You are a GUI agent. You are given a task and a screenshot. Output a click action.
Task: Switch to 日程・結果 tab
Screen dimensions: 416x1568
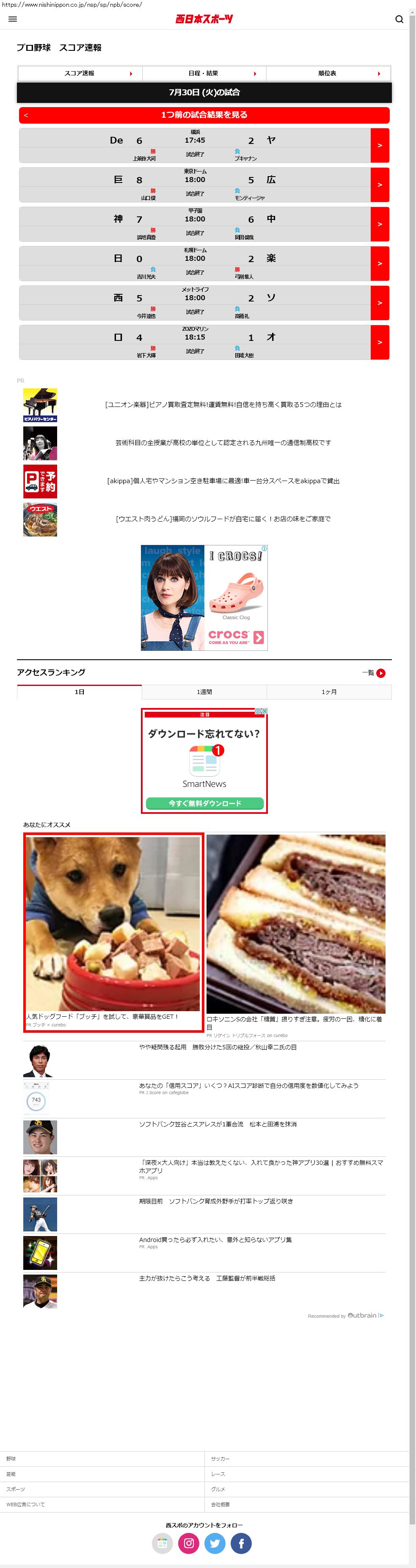click(204, 73)
